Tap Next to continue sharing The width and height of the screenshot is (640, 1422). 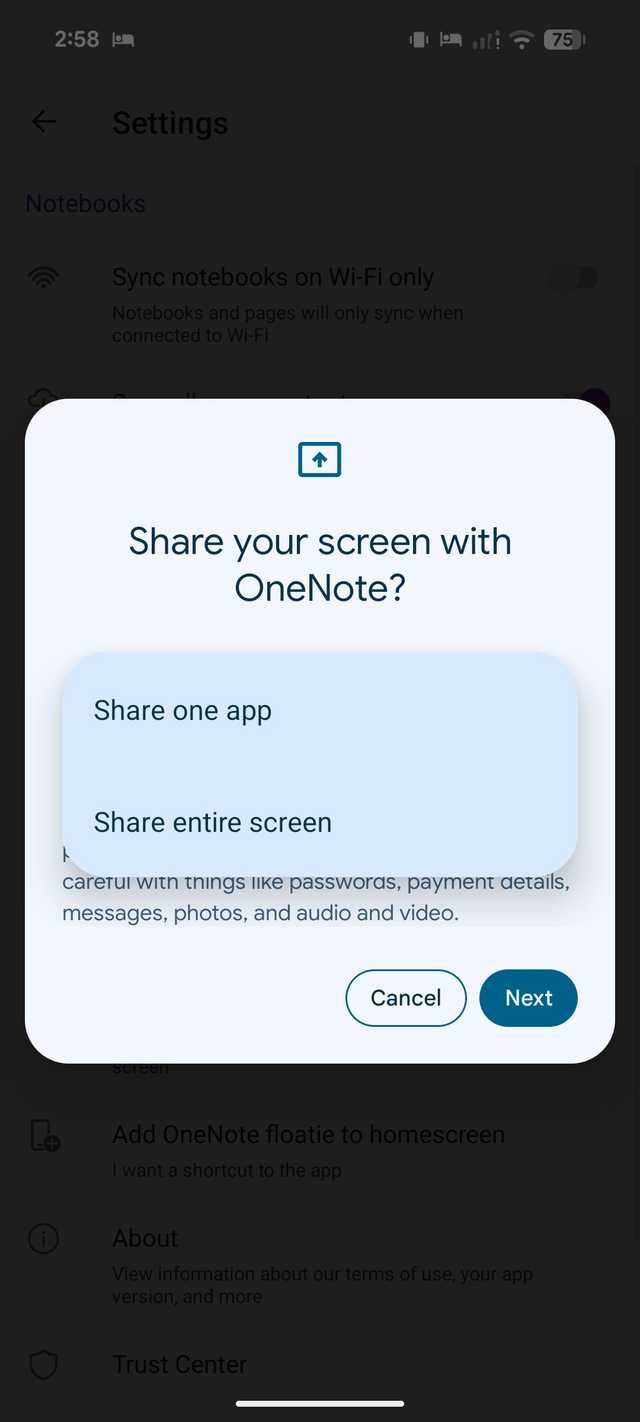click(x=528, y=998)
